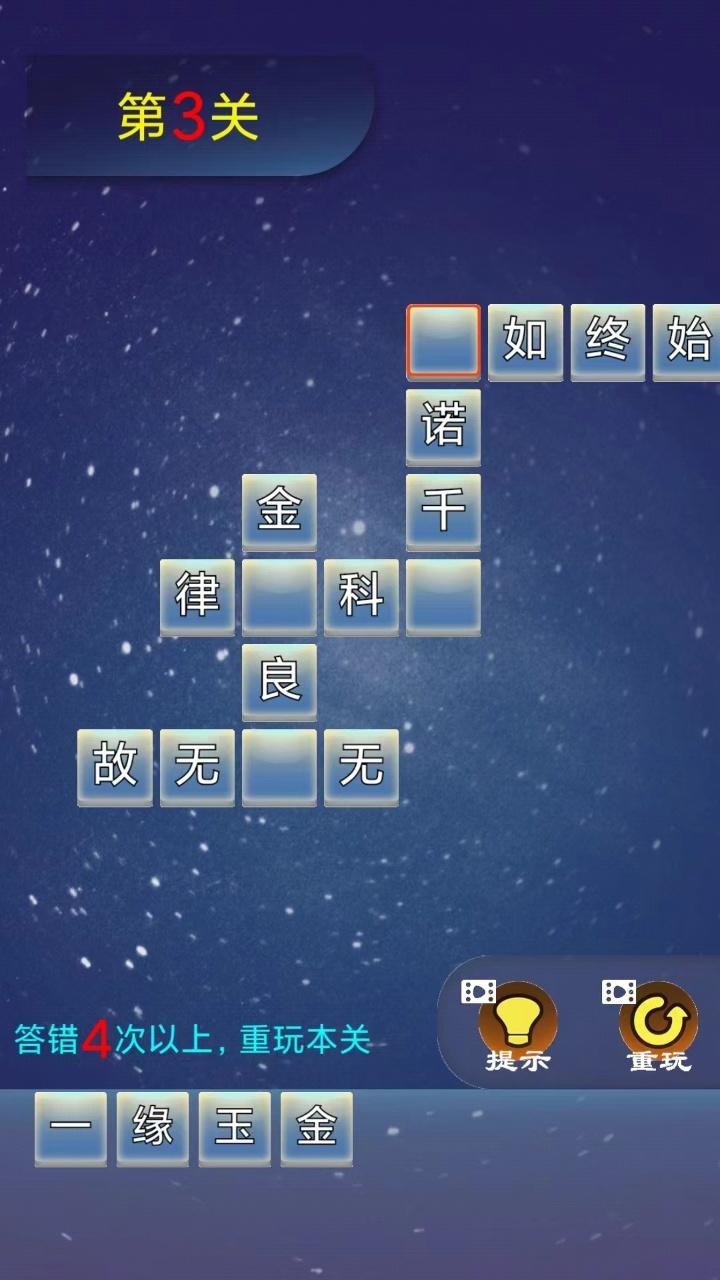Select the empty cell between 无 and 无
Image resolution: width=720 pixels, height=1280 pixels.
279,767
